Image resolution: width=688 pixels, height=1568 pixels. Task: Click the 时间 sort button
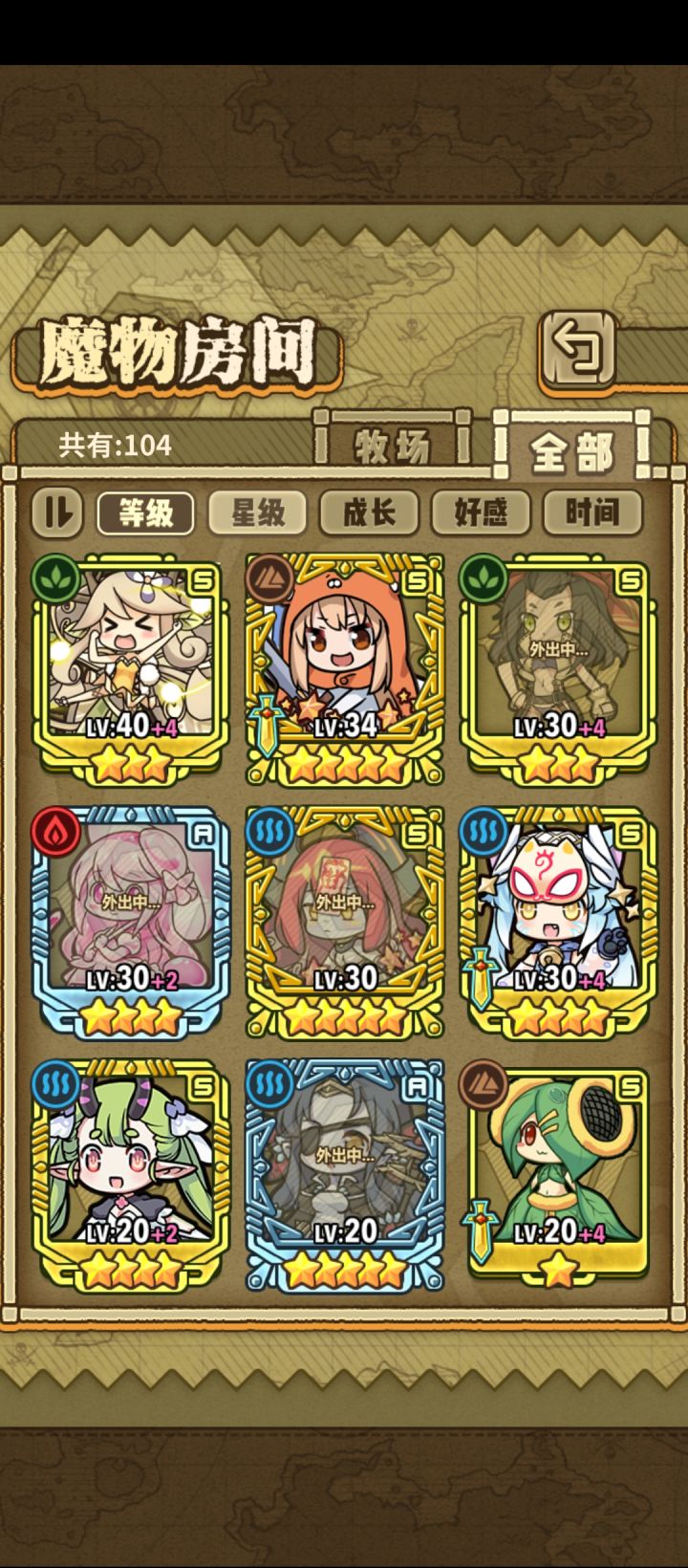point(592,512)
